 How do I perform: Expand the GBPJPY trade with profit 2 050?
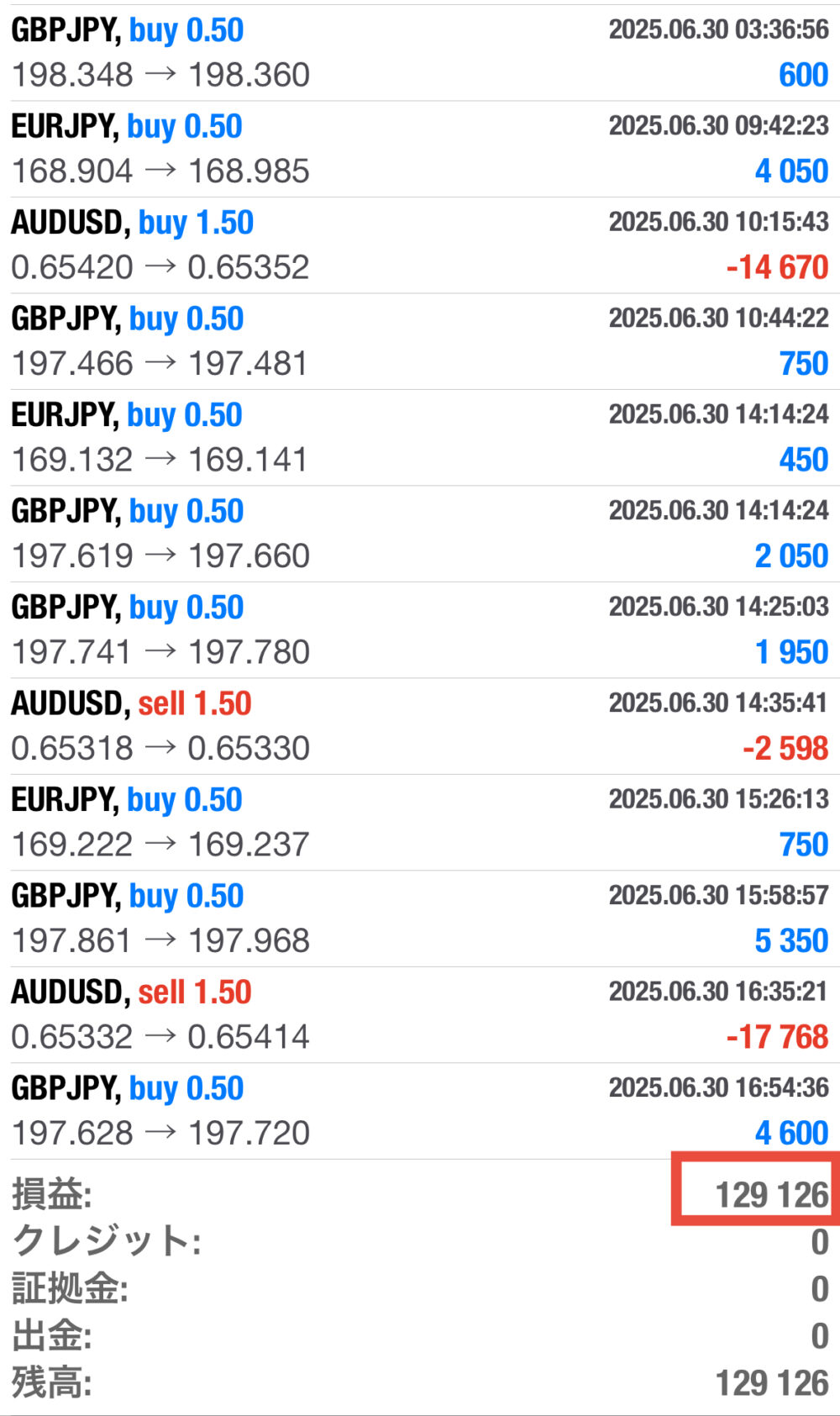420,534
